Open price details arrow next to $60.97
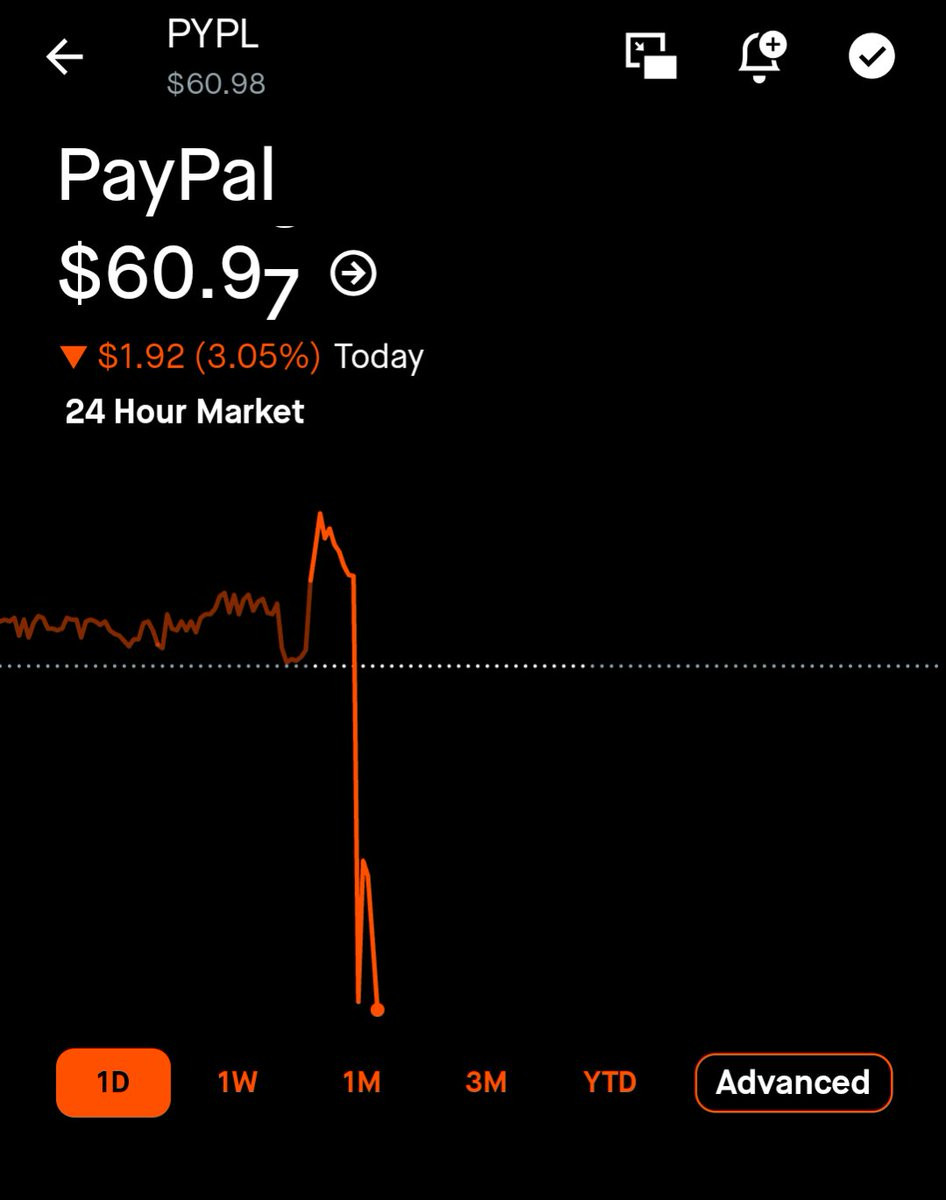 coord(353,273)
